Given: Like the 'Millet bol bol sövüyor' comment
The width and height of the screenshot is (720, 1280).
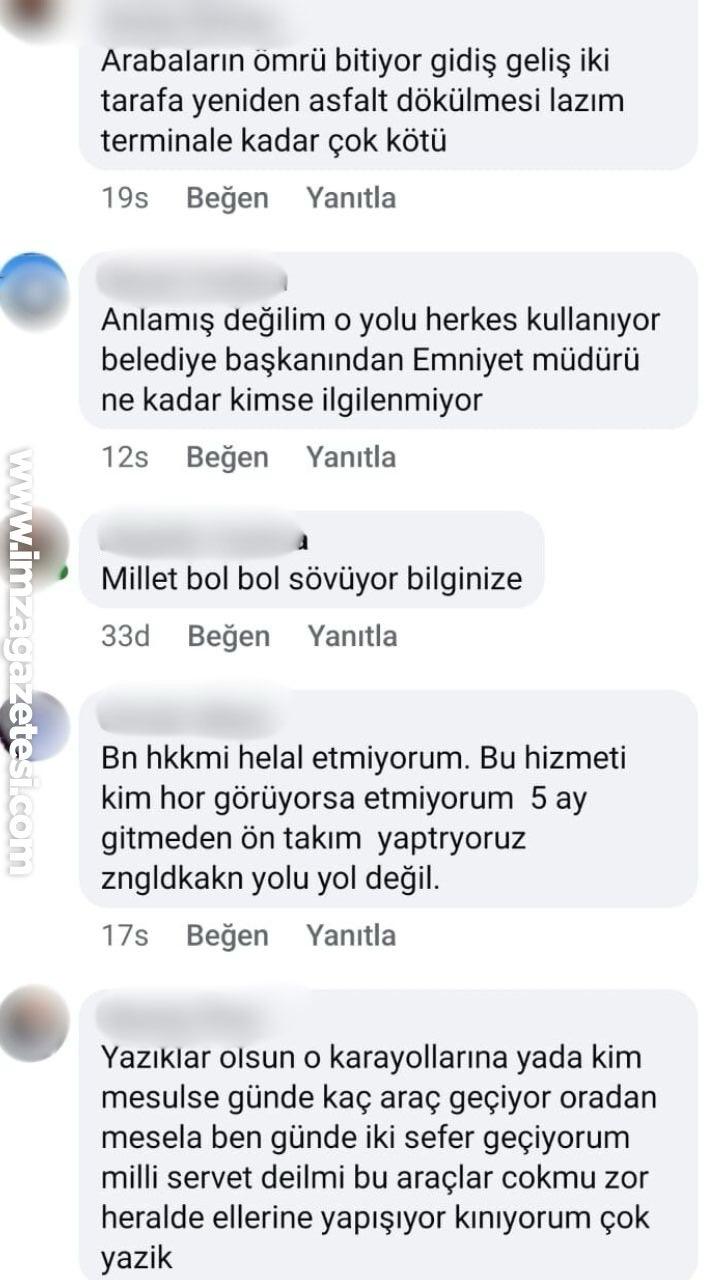Looking at the screenshot, I should (x=228, y=636).
